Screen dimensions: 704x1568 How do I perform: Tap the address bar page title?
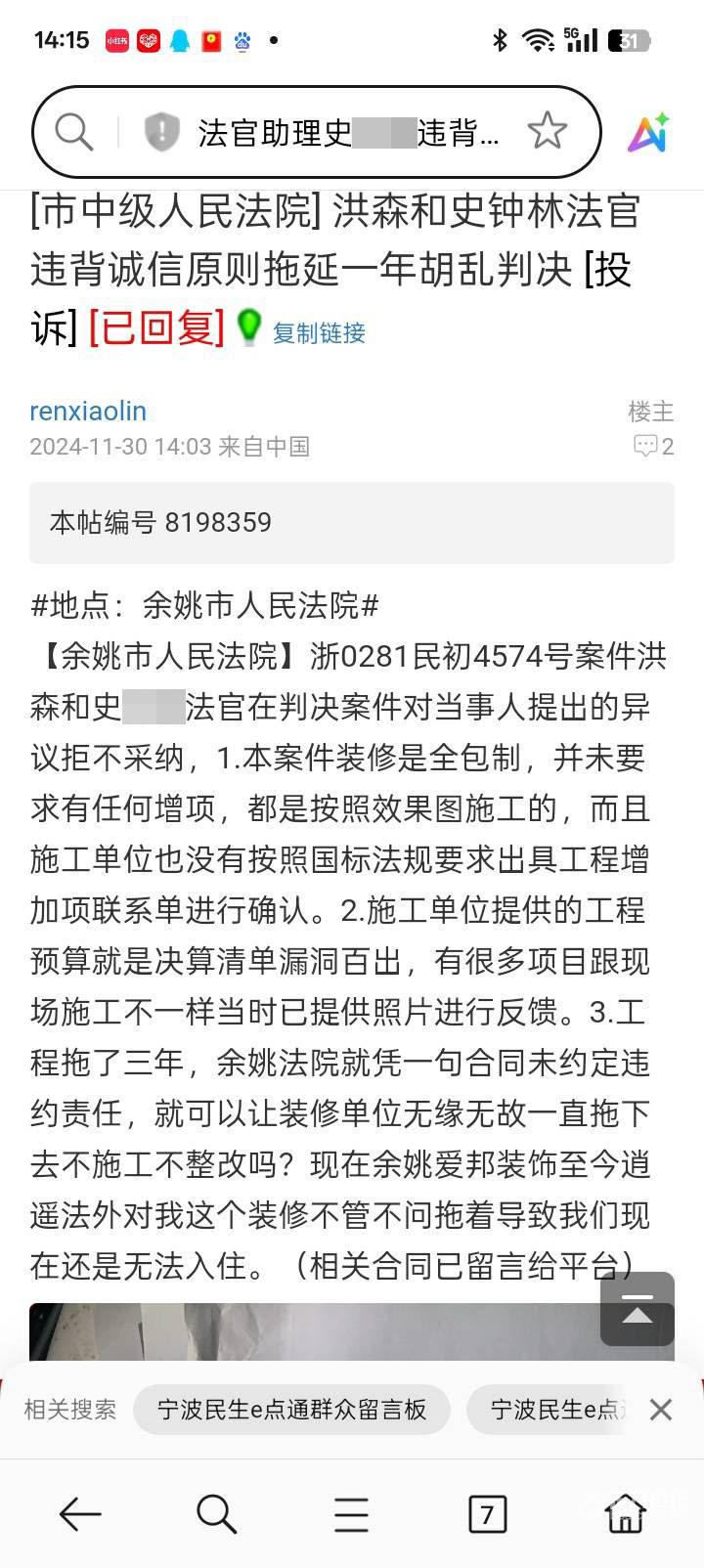point(347,132)
